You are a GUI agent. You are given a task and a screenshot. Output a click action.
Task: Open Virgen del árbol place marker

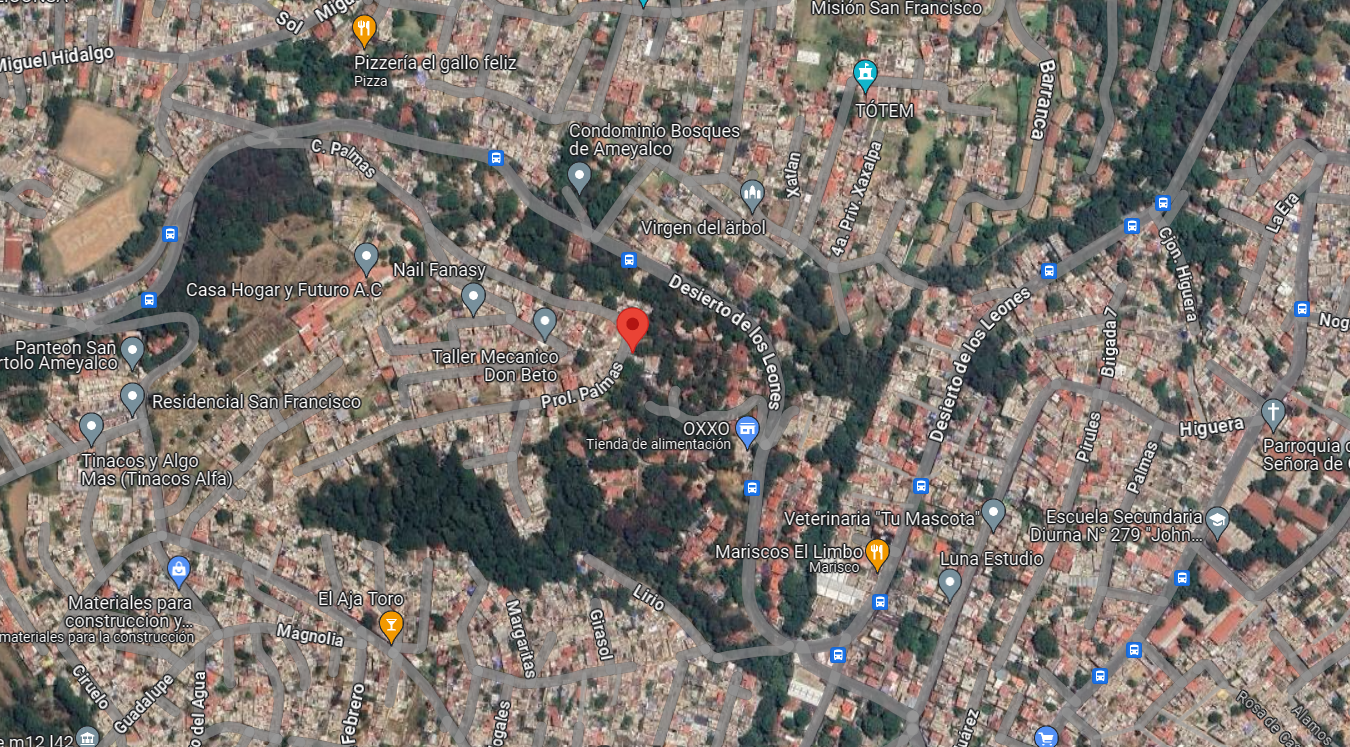coord(752,194)
